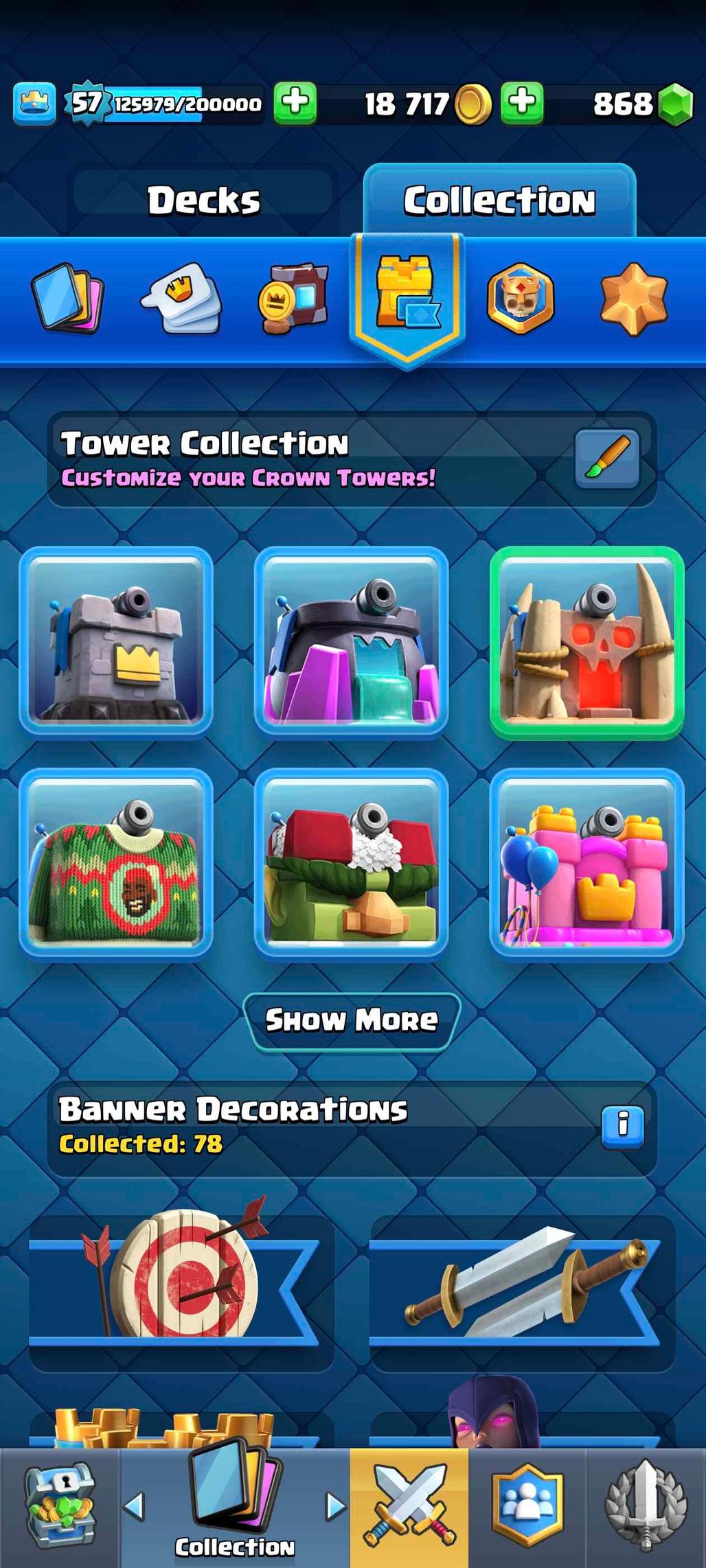Select the crossed swords banner decoration
Image resolution: width=706 pixels, height=1568 pixels.
pyautogui.click(x=522, y=1282)
